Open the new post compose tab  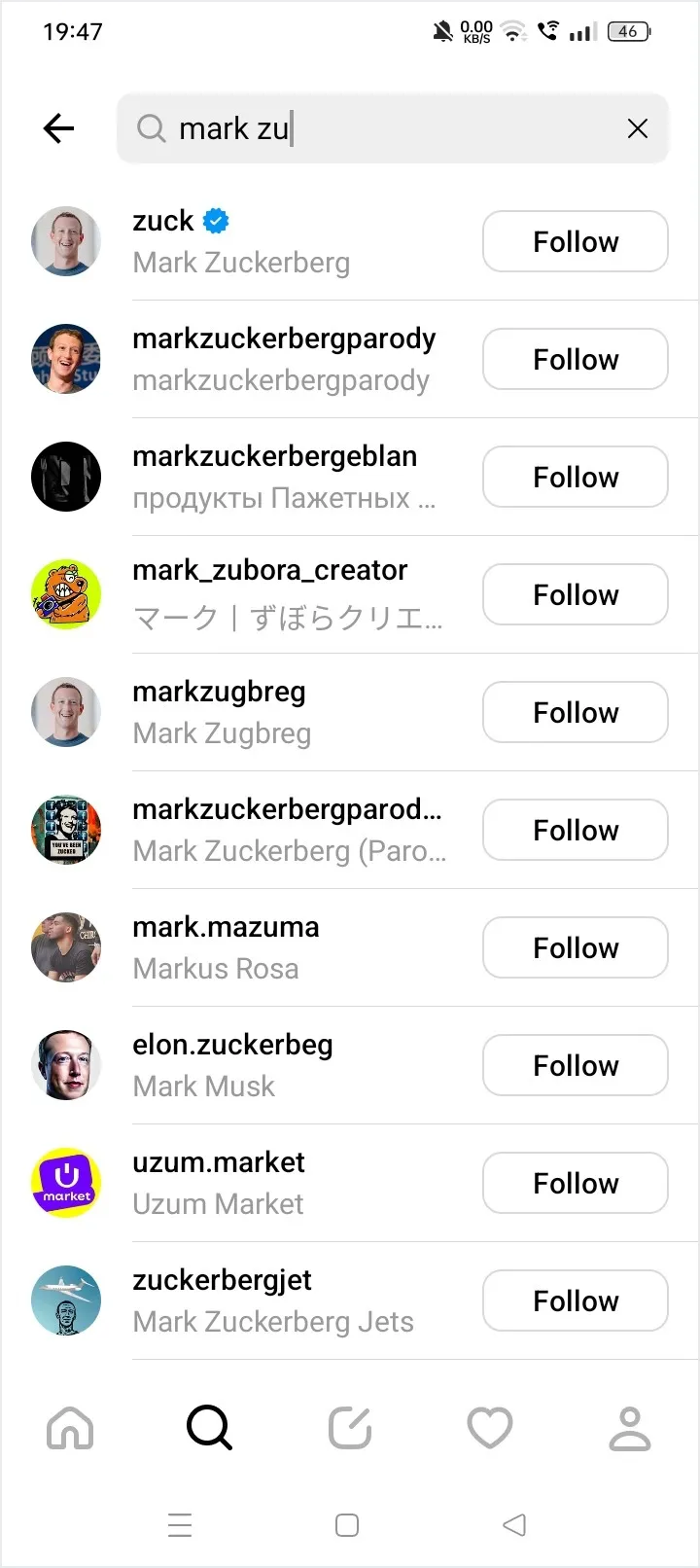coord(350,1428)
